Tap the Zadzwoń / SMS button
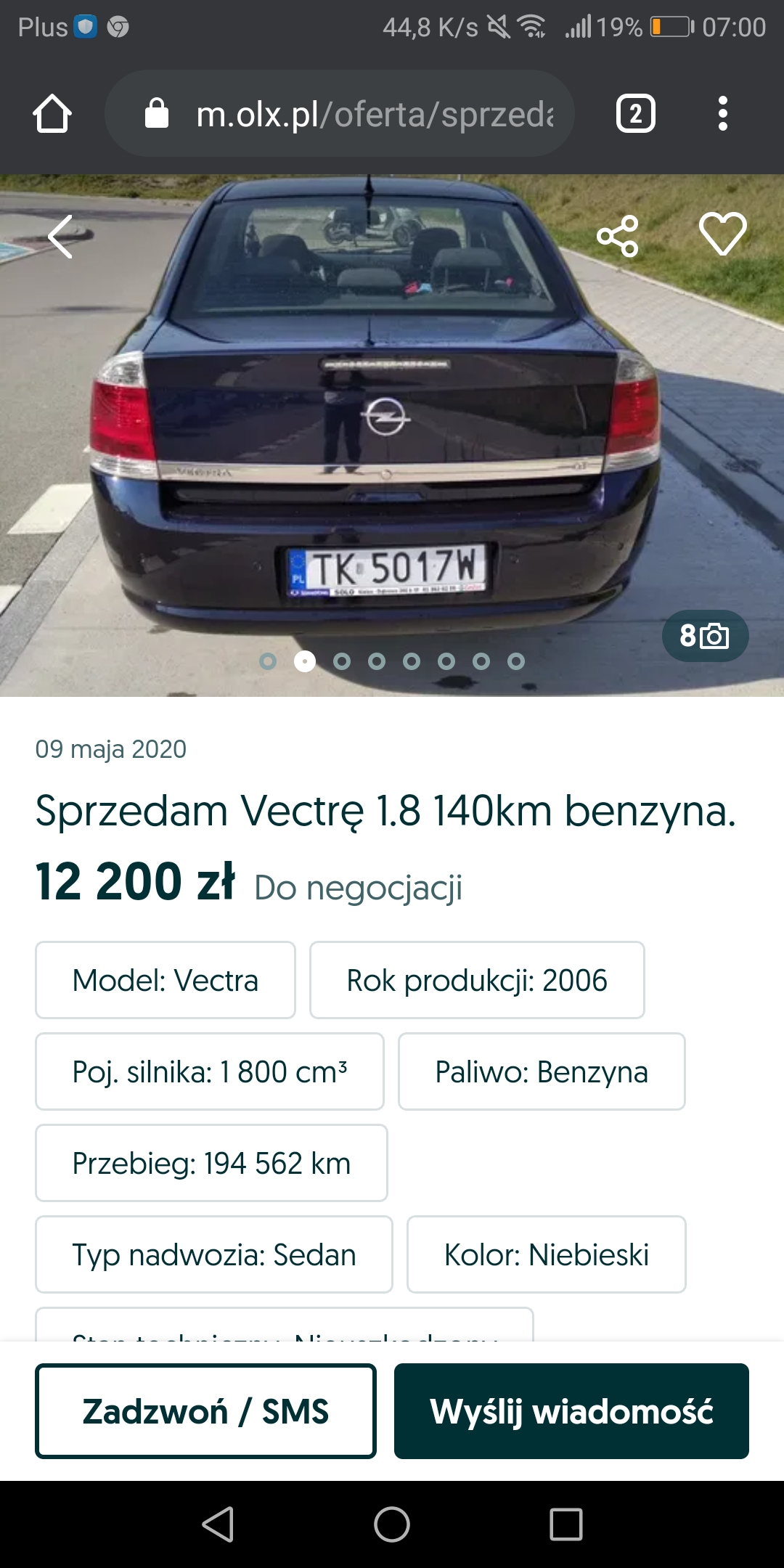 click(205, 1411)
